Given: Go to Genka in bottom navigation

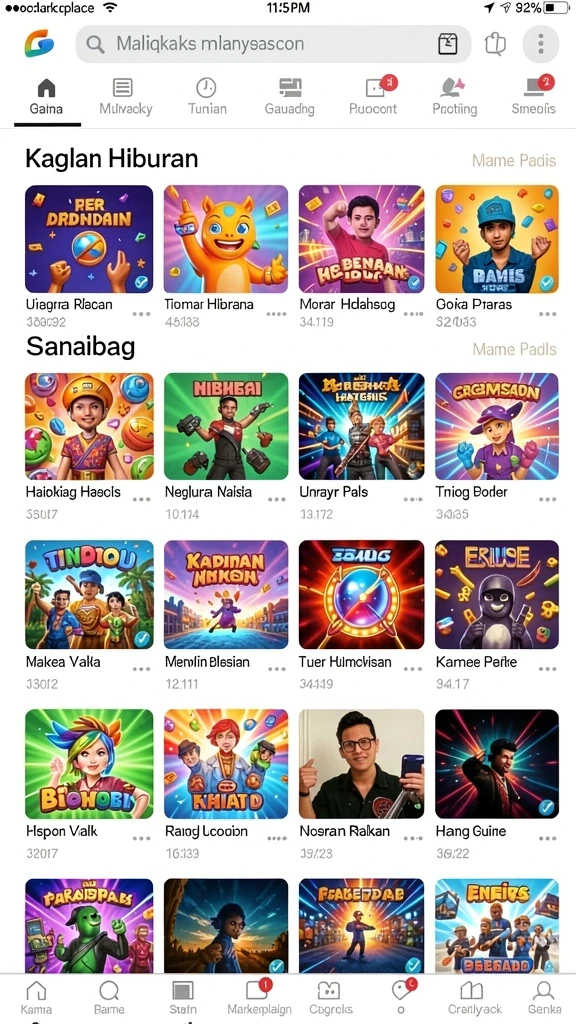Looking at the screenshot, I should coord(544,998).
